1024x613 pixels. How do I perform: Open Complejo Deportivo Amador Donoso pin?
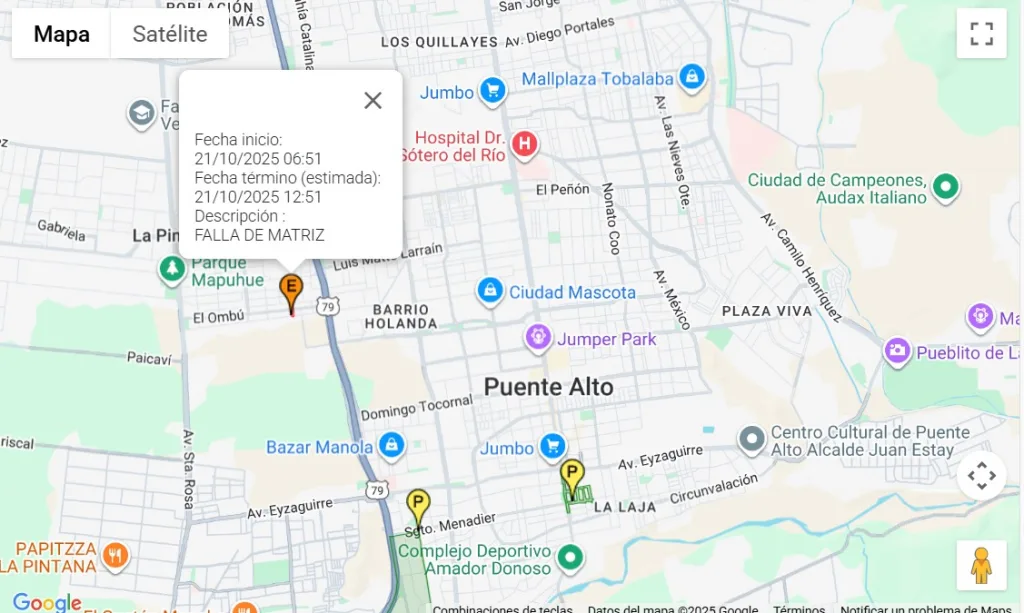[x=570, y=557]
